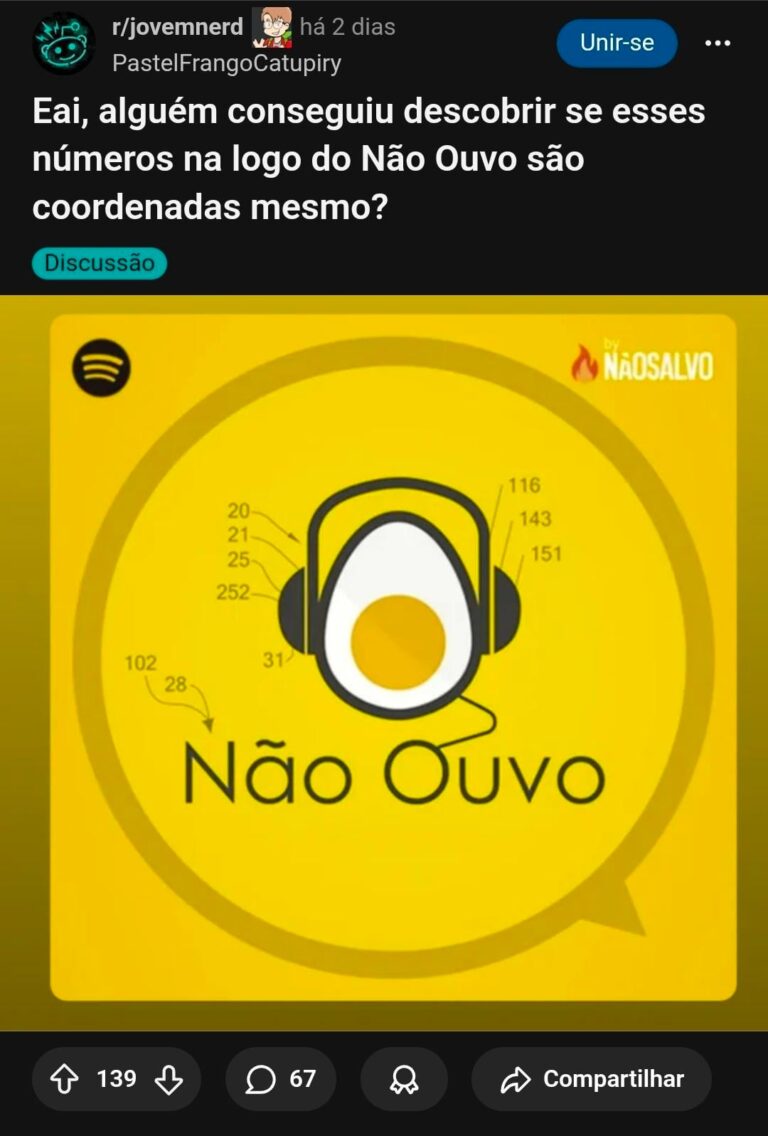768x1136 pixels.
Task: Filter posts by the Discussão flair
Action: (99, 263)
